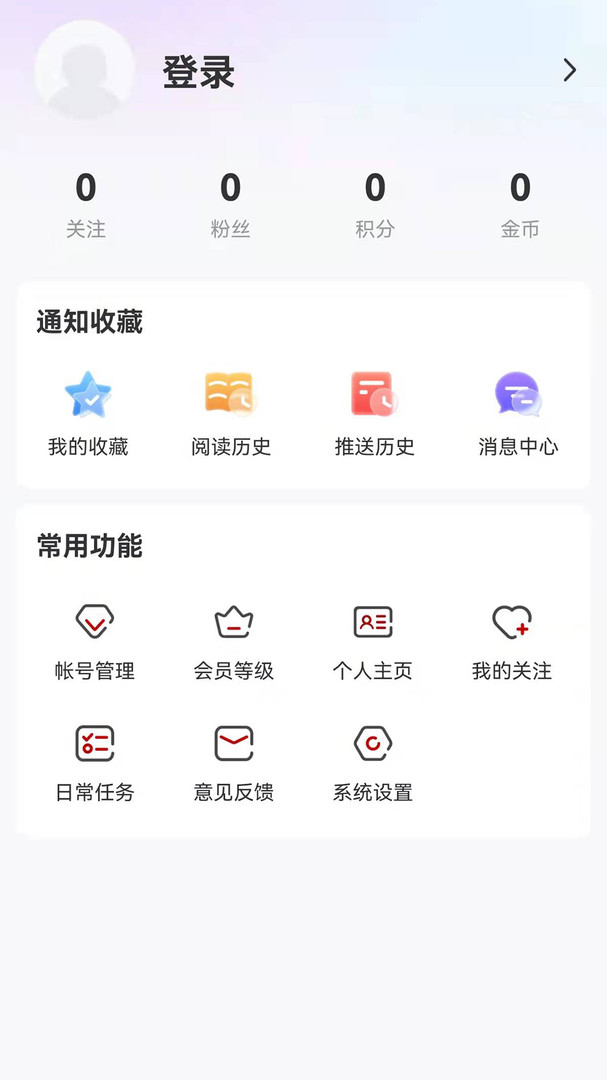Viewport: 607px width, 1080px height.
Task: Open 个人主页 personal homepage
Action: tap(373, 641)
